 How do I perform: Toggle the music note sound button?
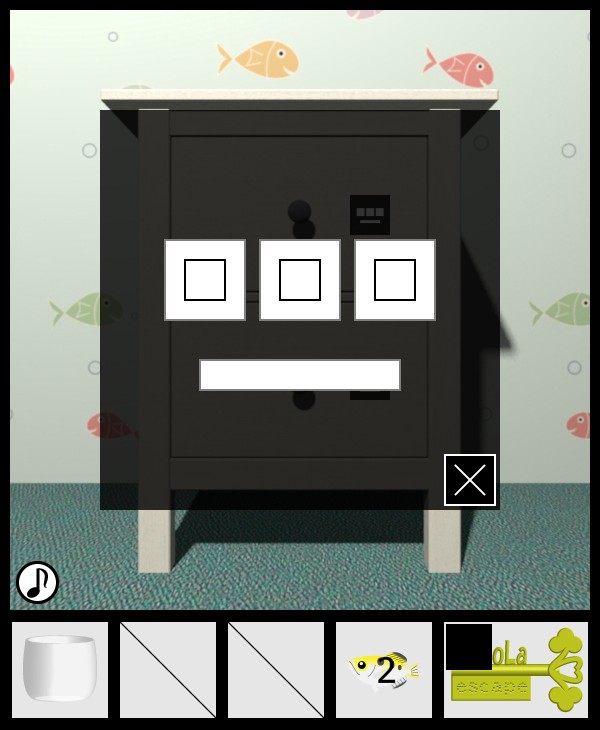pyautogui.click(x=37, y=582)
